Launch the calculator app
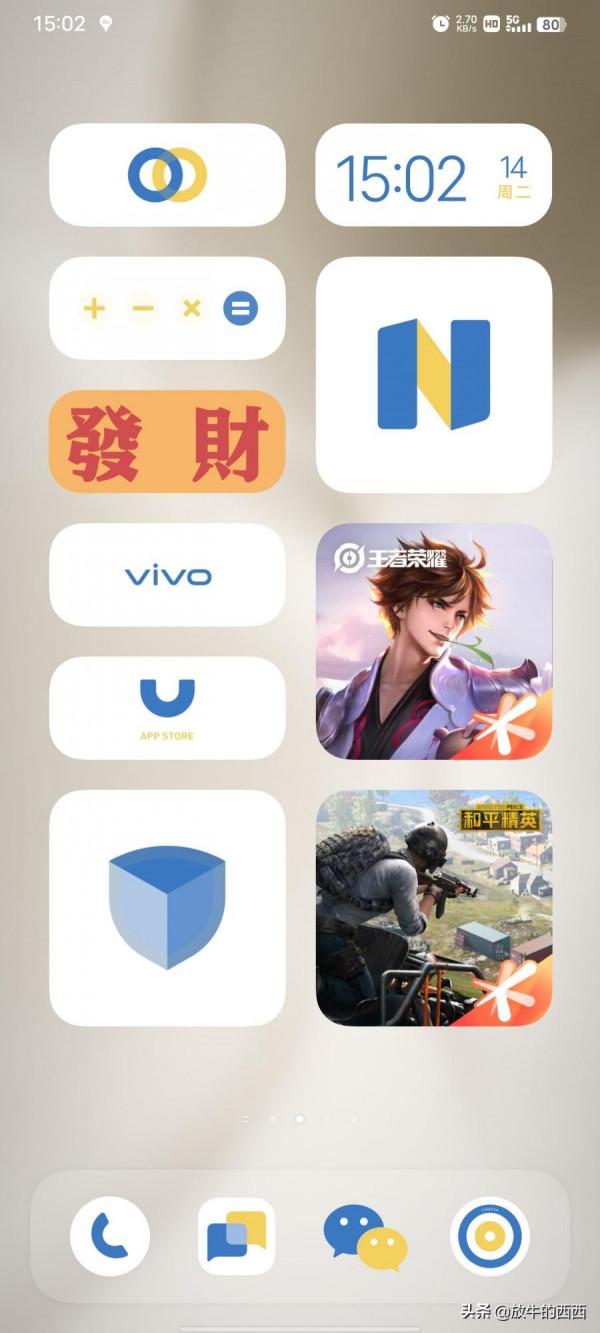Viewport: 600px width, 1333px height. [167, 308]
